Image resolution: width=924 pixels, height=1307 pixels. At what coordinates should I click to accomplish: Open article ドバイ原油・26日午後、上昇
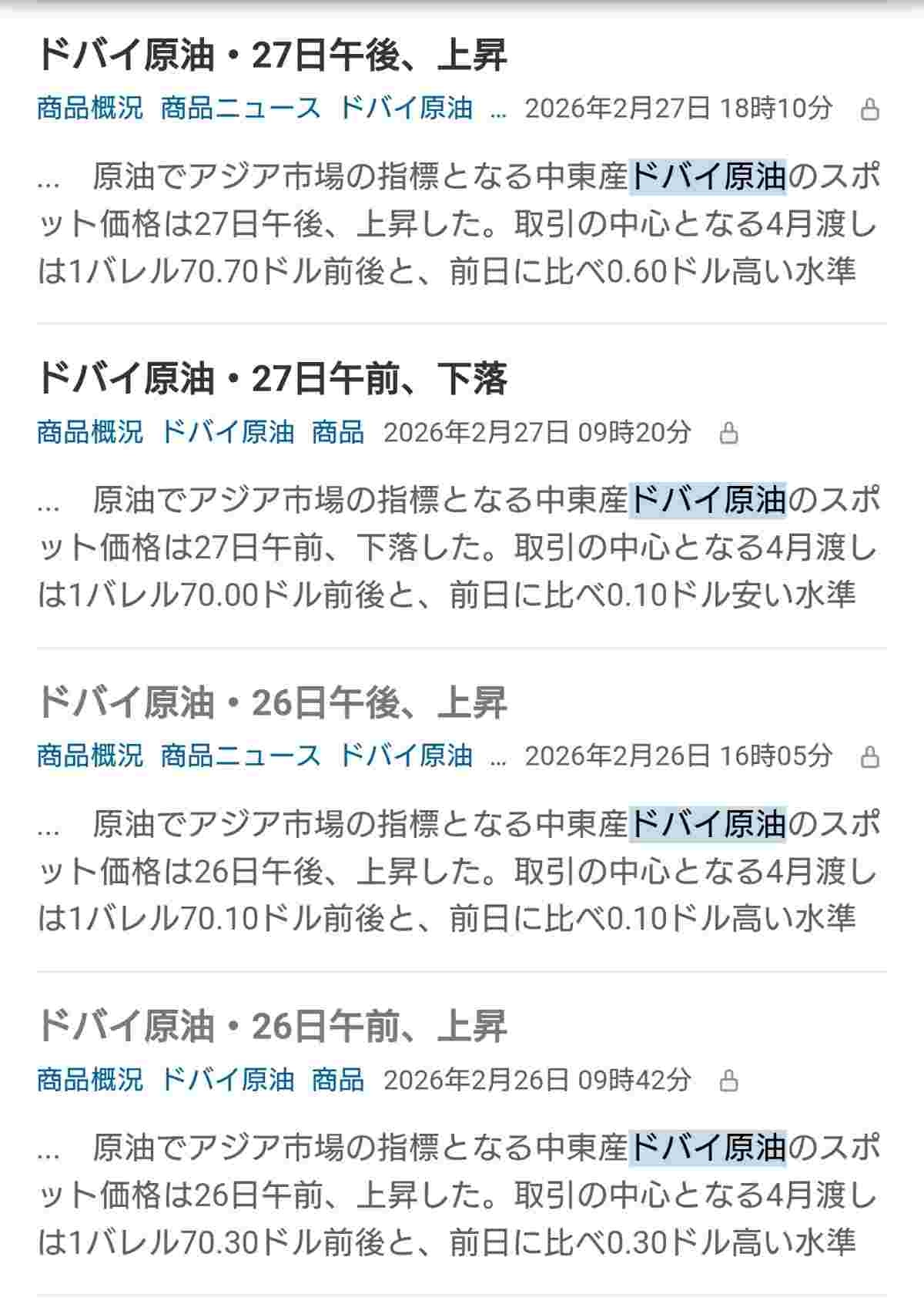[x=272, y=702]
